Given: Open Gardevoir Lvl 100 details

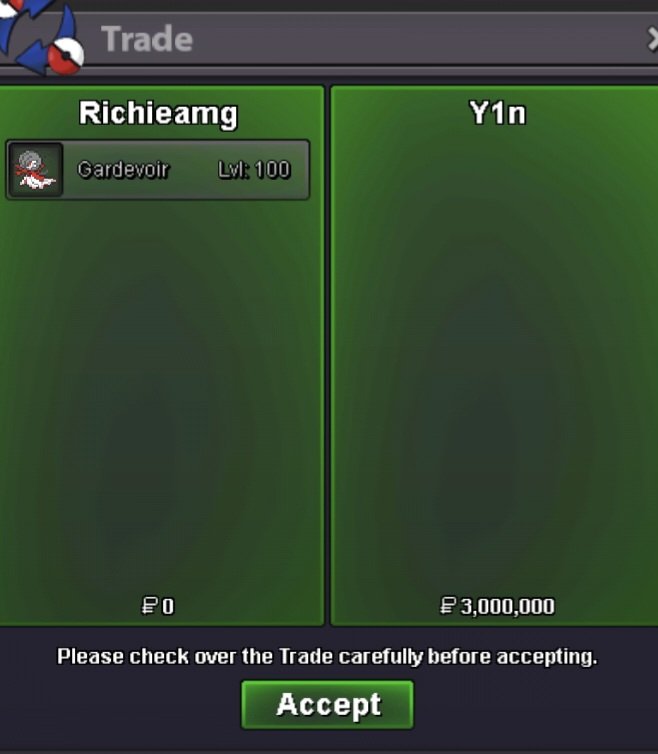Looking at the screenshot, I should (x=158, y=170).
